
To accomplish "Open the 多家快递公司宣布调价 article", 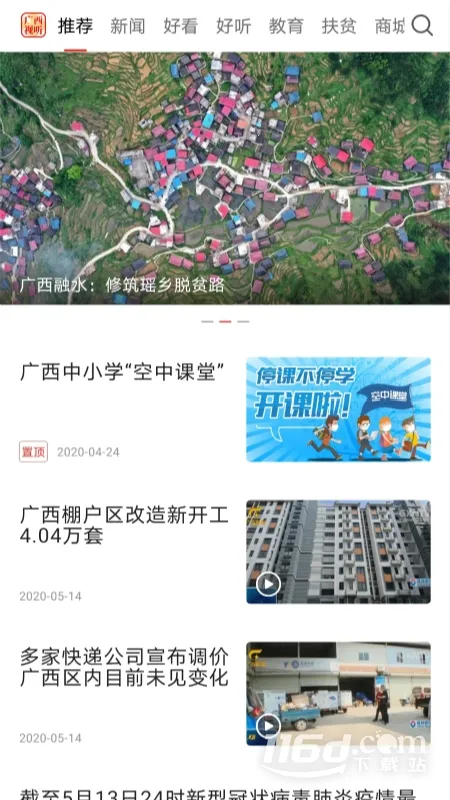I will [124, 667].
